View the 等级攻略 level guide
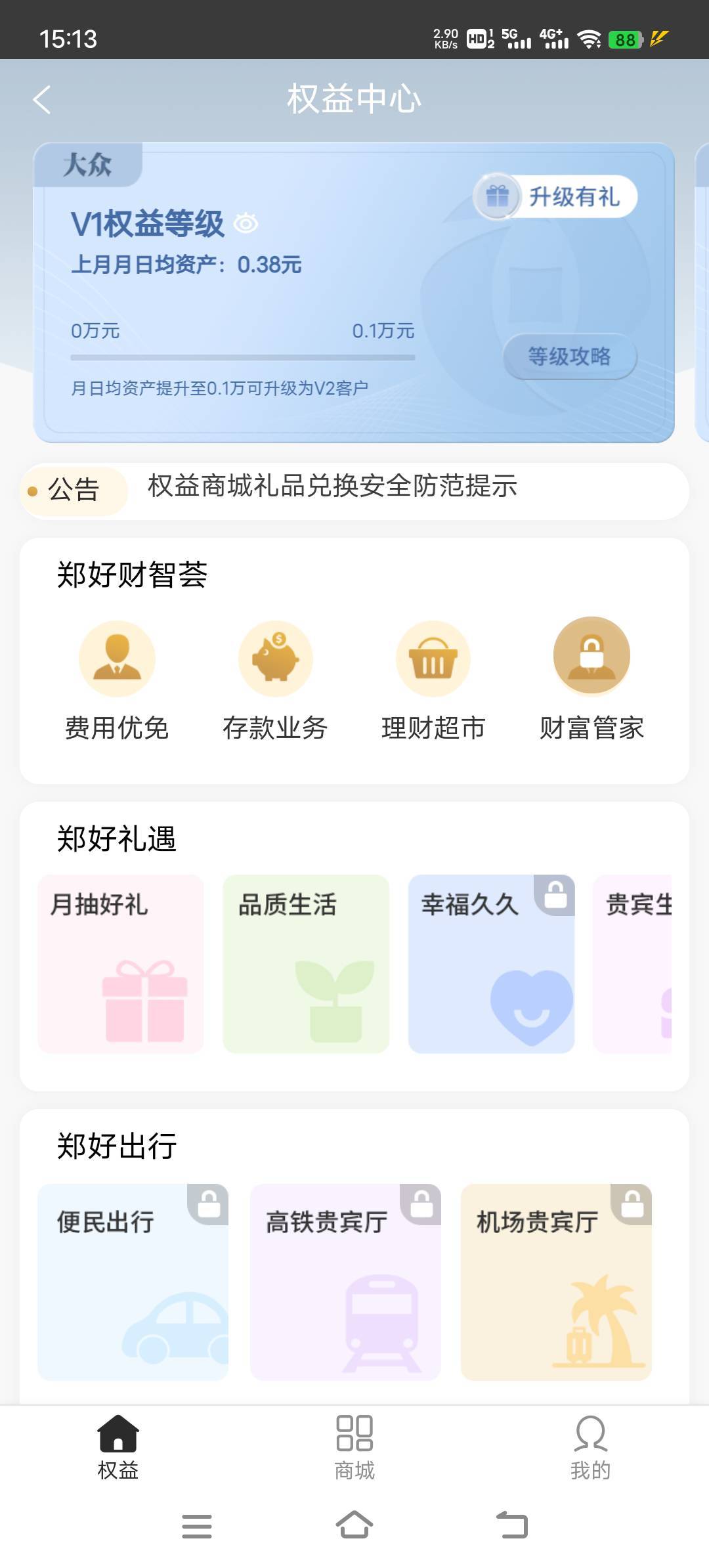Image resolution: width=709 pixels, height=1568 pixels. (x=569, y=357)
